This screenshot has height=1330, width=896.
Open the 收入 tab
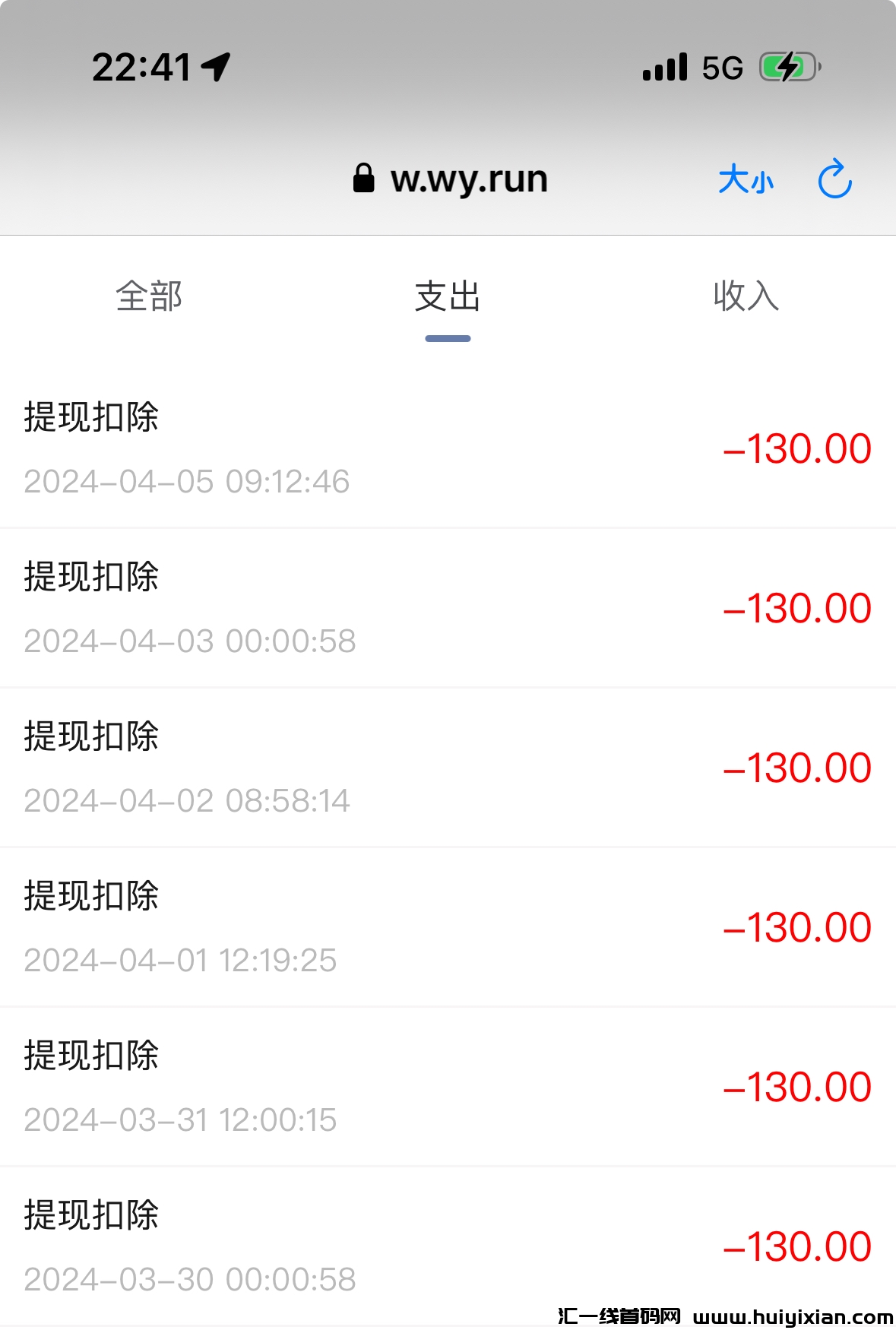pyautogui.click(x=746, y=296)
